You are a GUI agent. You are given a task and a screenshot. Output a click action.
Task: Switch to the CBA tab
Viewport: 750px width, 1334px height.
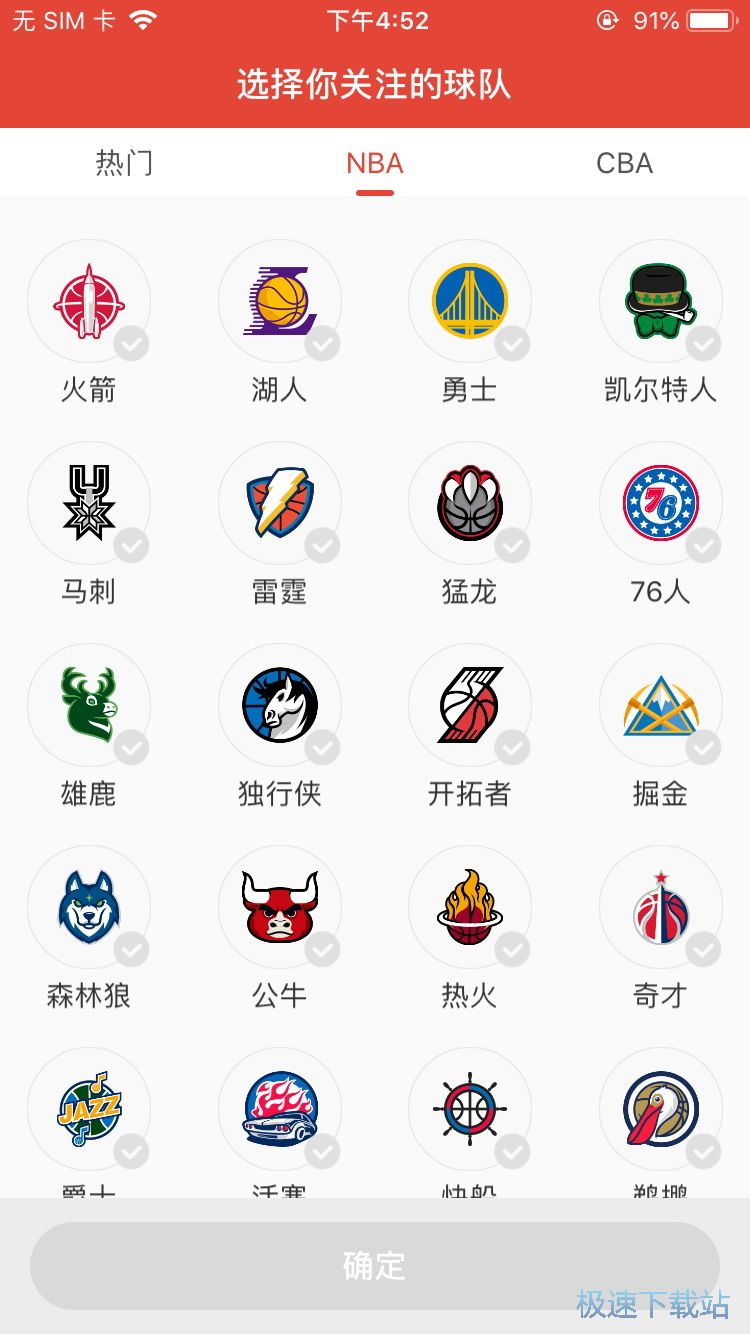pyautogui.click(x=624, y=163)
